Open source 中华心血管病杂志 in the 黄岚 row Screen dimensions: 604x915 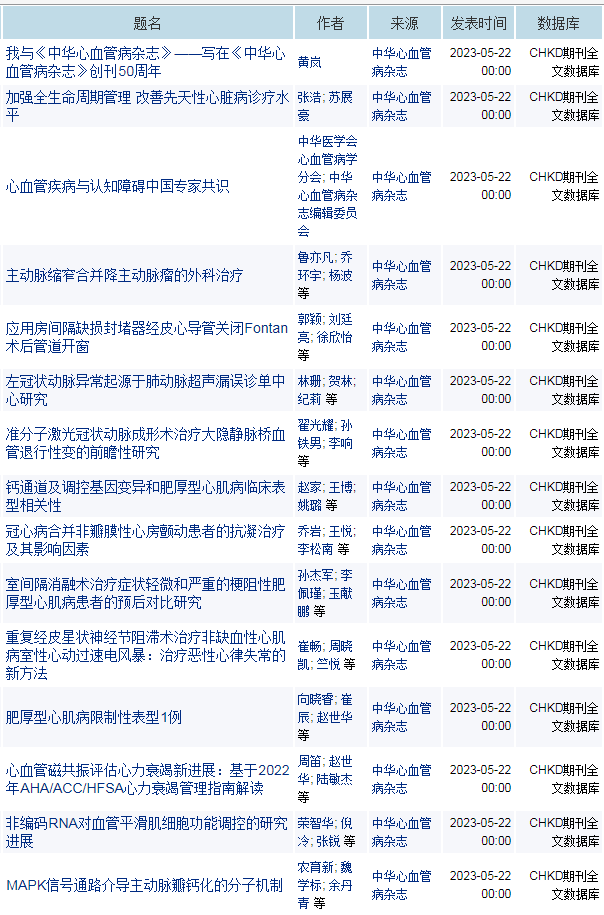point(401,62)
